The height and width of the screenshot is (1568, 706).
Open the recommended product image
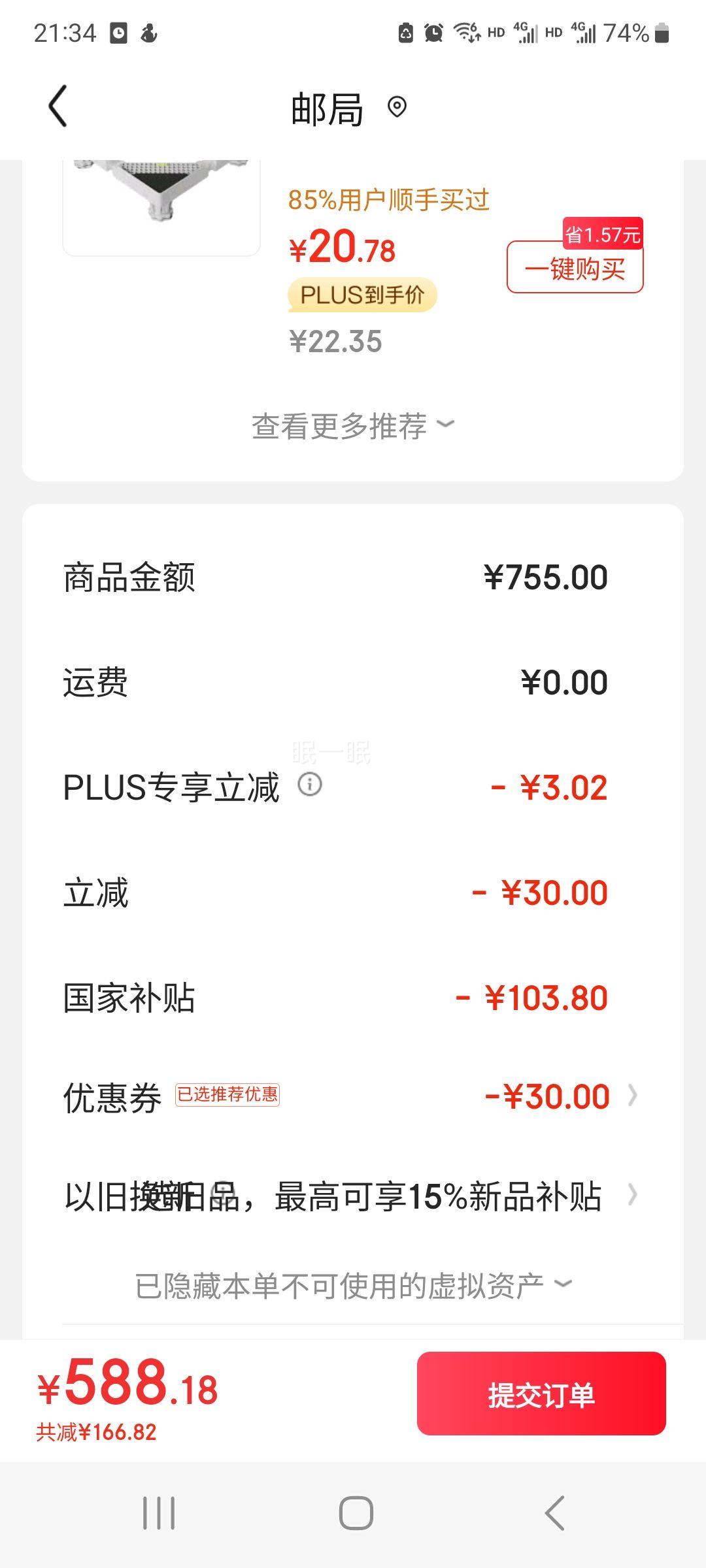161,203
